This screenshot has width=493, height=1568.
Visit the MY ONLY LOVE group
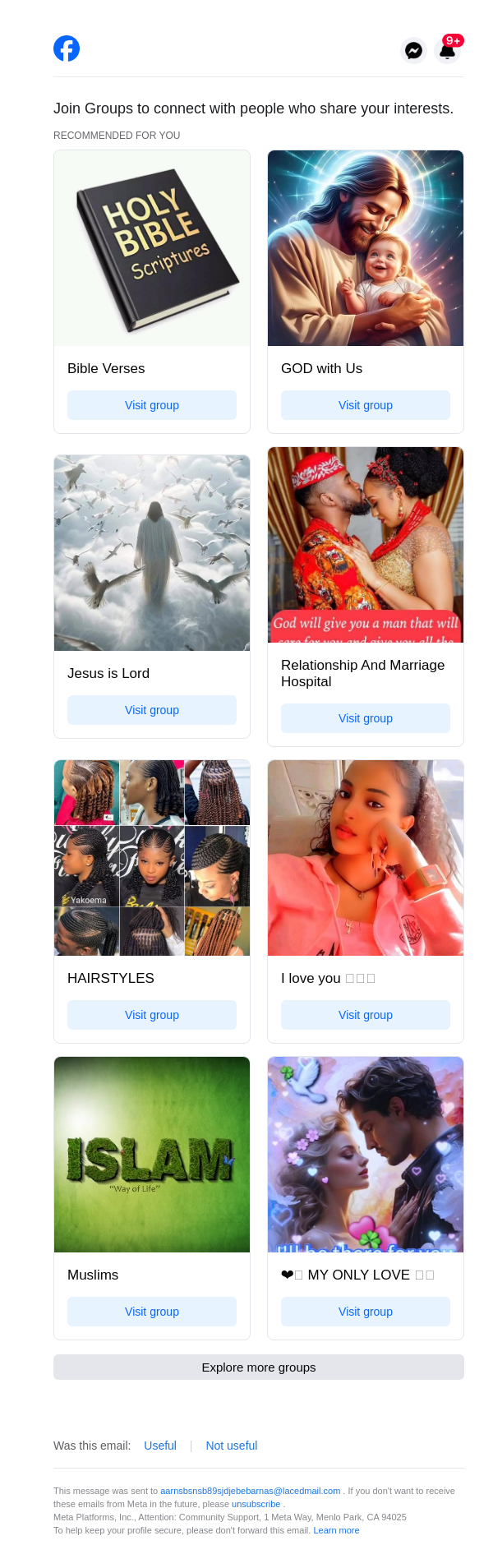[366, 1312]
